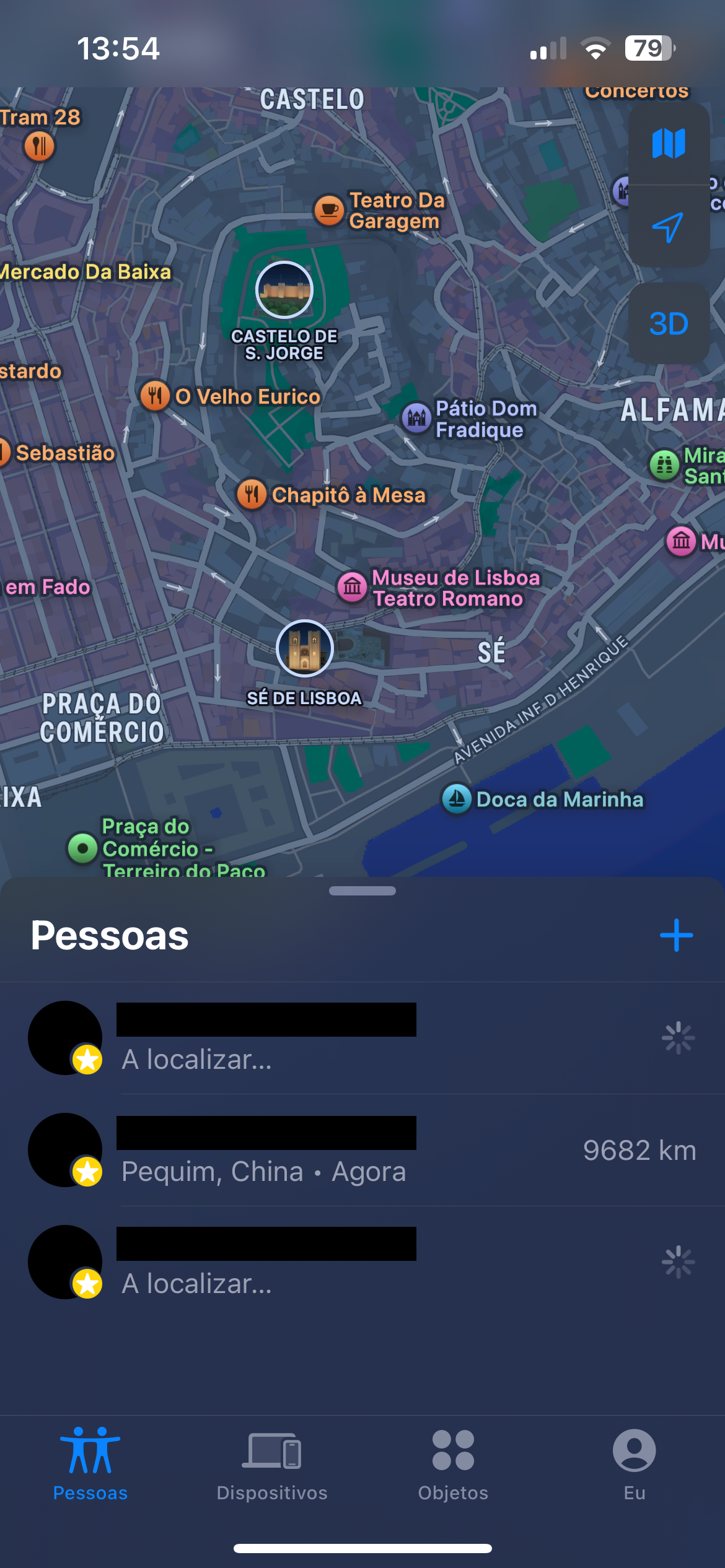Open the Doca da Marinha pin
Screen dimensions: 725x1568
pyautogui.click(x=457, y=799)
